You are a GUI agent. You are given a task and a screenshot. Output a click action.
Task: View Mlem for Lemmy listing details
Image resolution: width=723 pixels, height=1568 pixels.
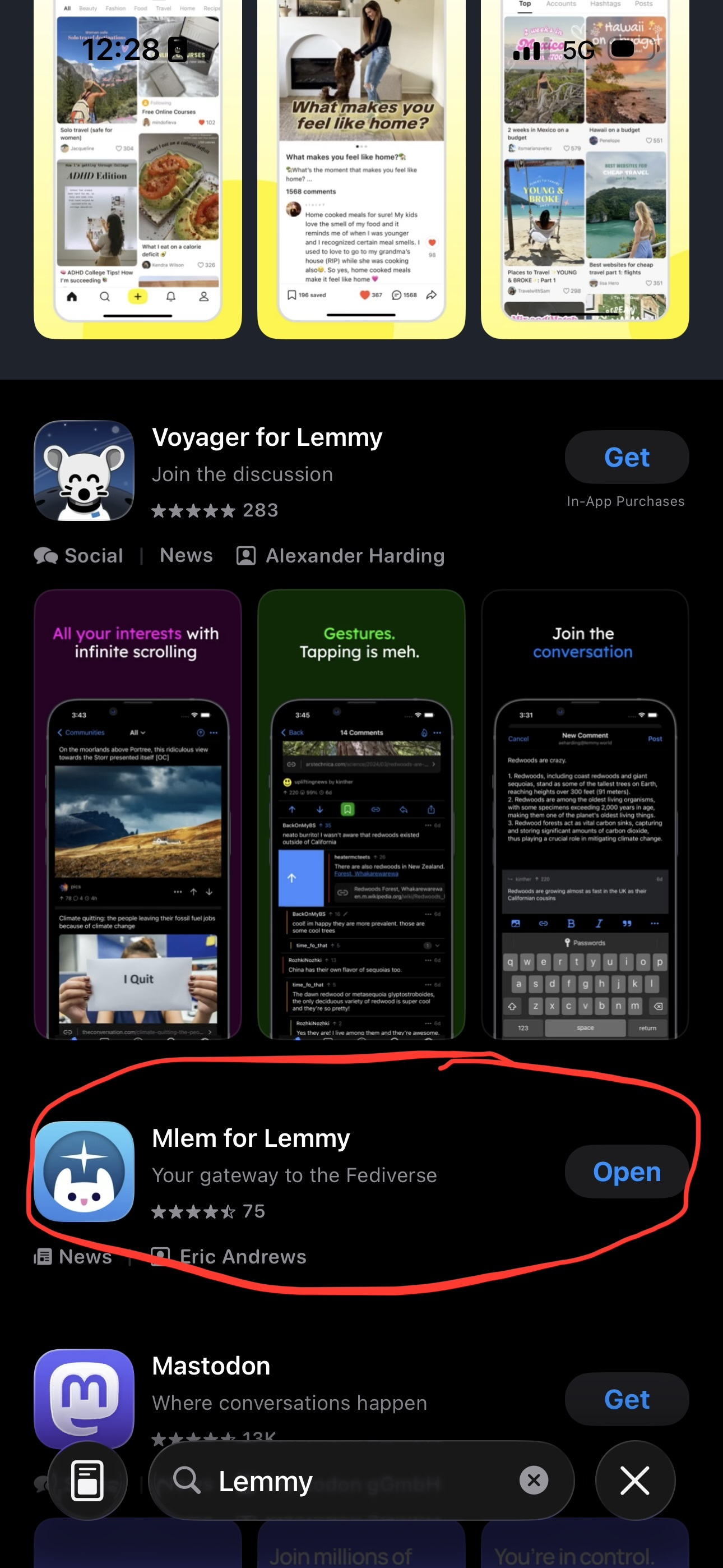(x=251, y=1139)
